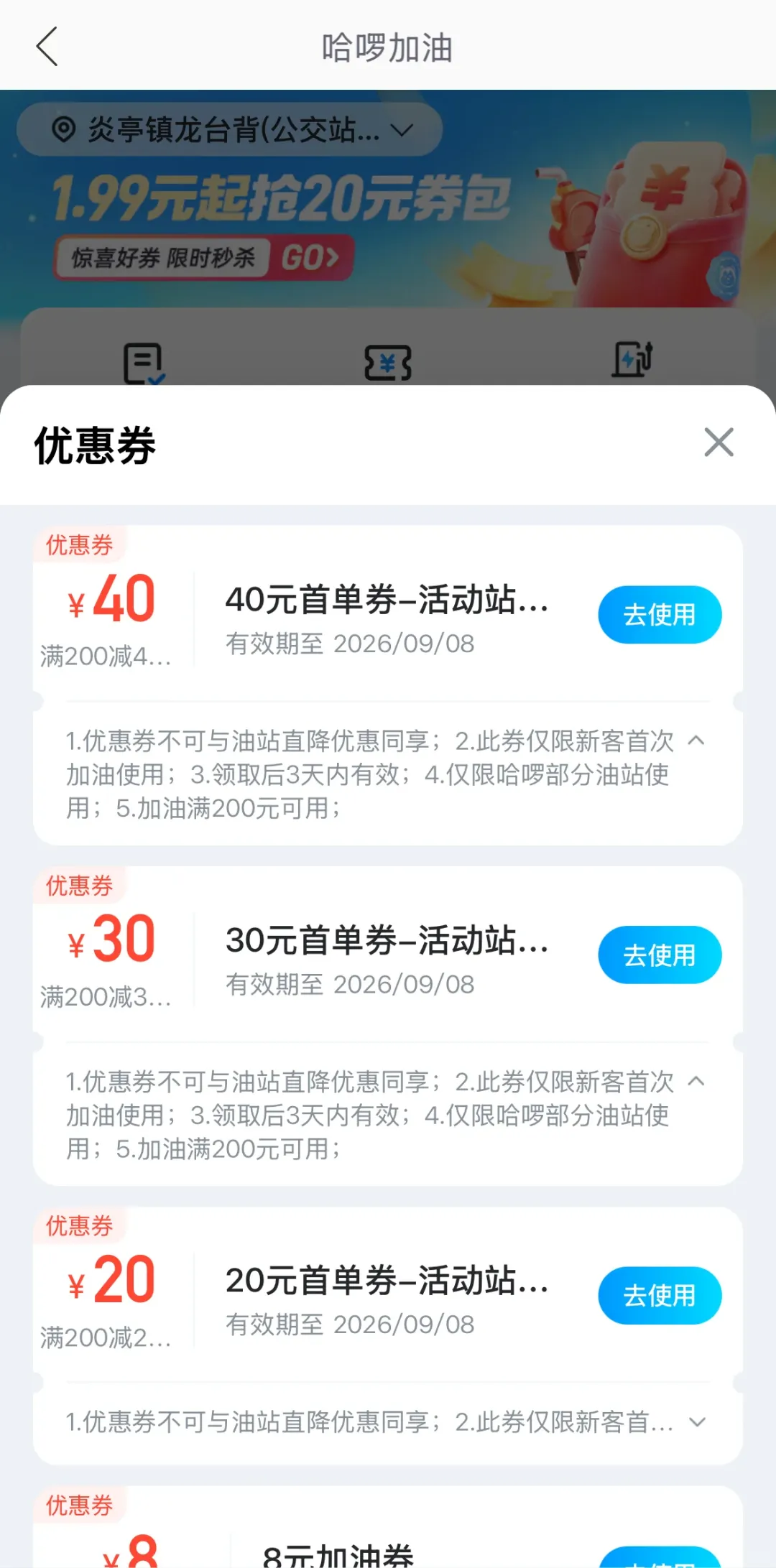
Task: Close the 优惠券 coupon sheet
Action: point(719,442)
